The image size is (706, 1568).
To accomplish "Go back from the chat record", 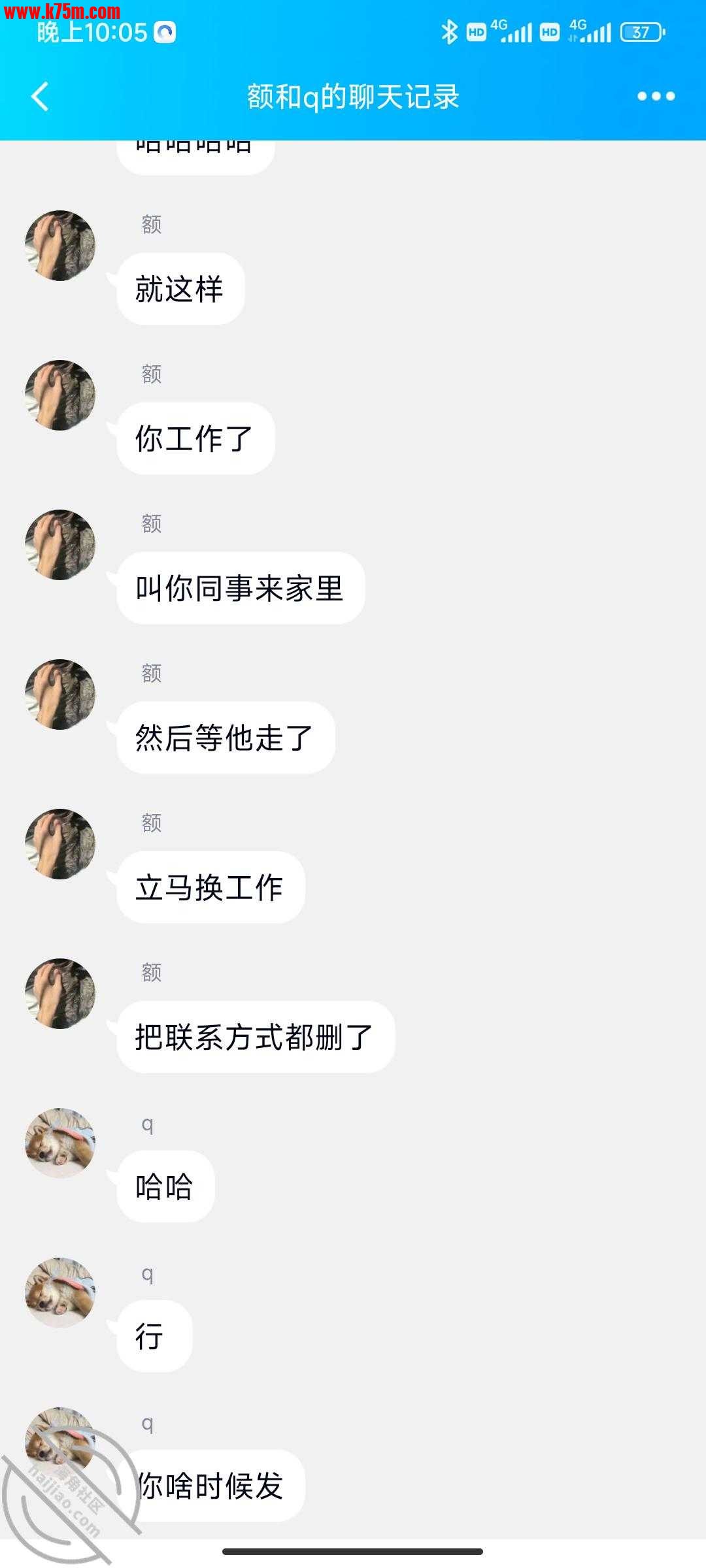I will [41, 97].
